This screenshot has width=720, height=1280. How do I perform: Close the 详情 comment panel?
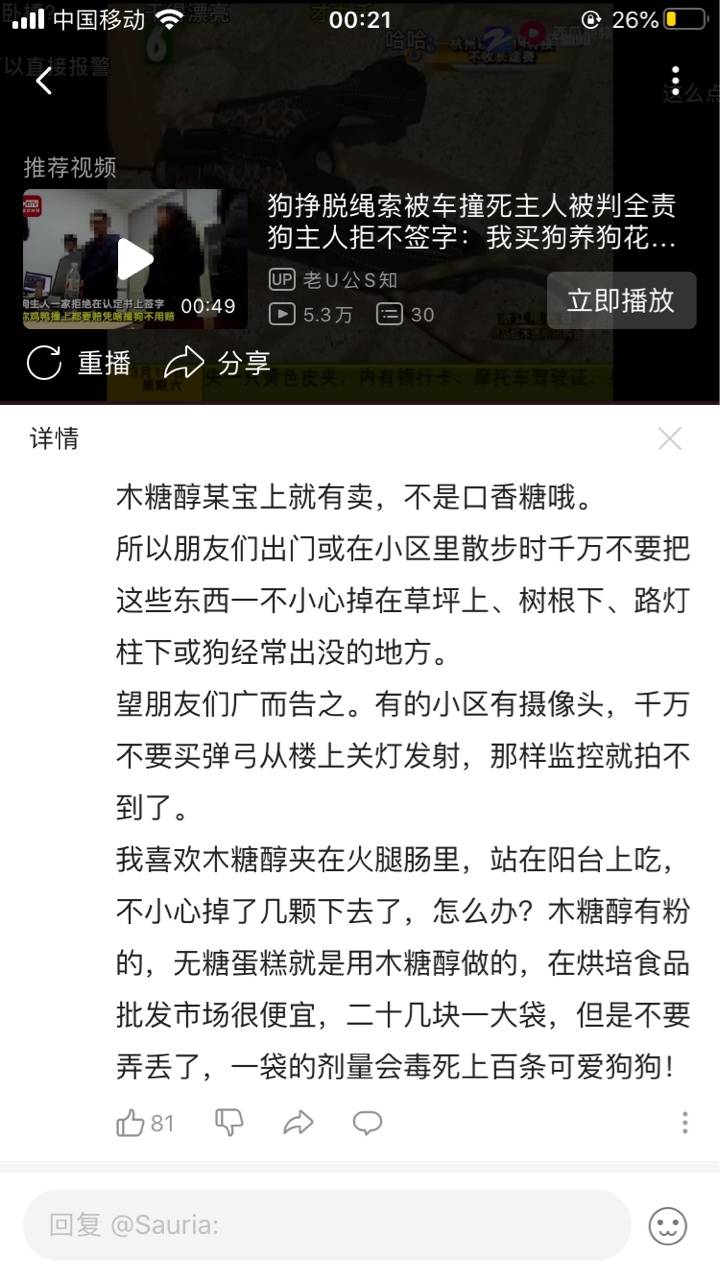point(669,438)
